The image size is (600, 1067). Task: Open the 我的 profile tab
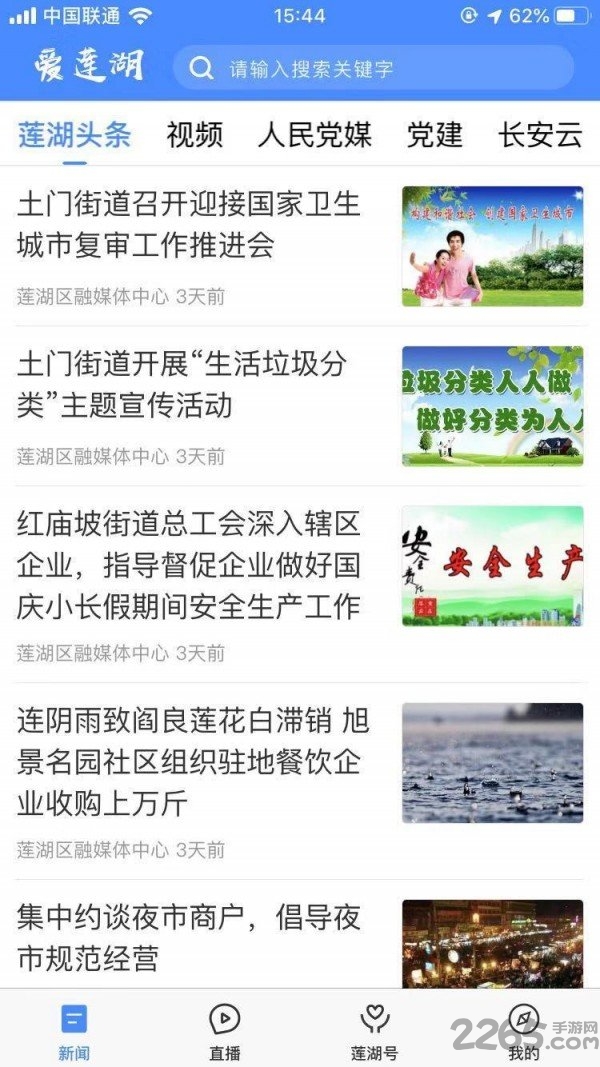(524, 1030)
